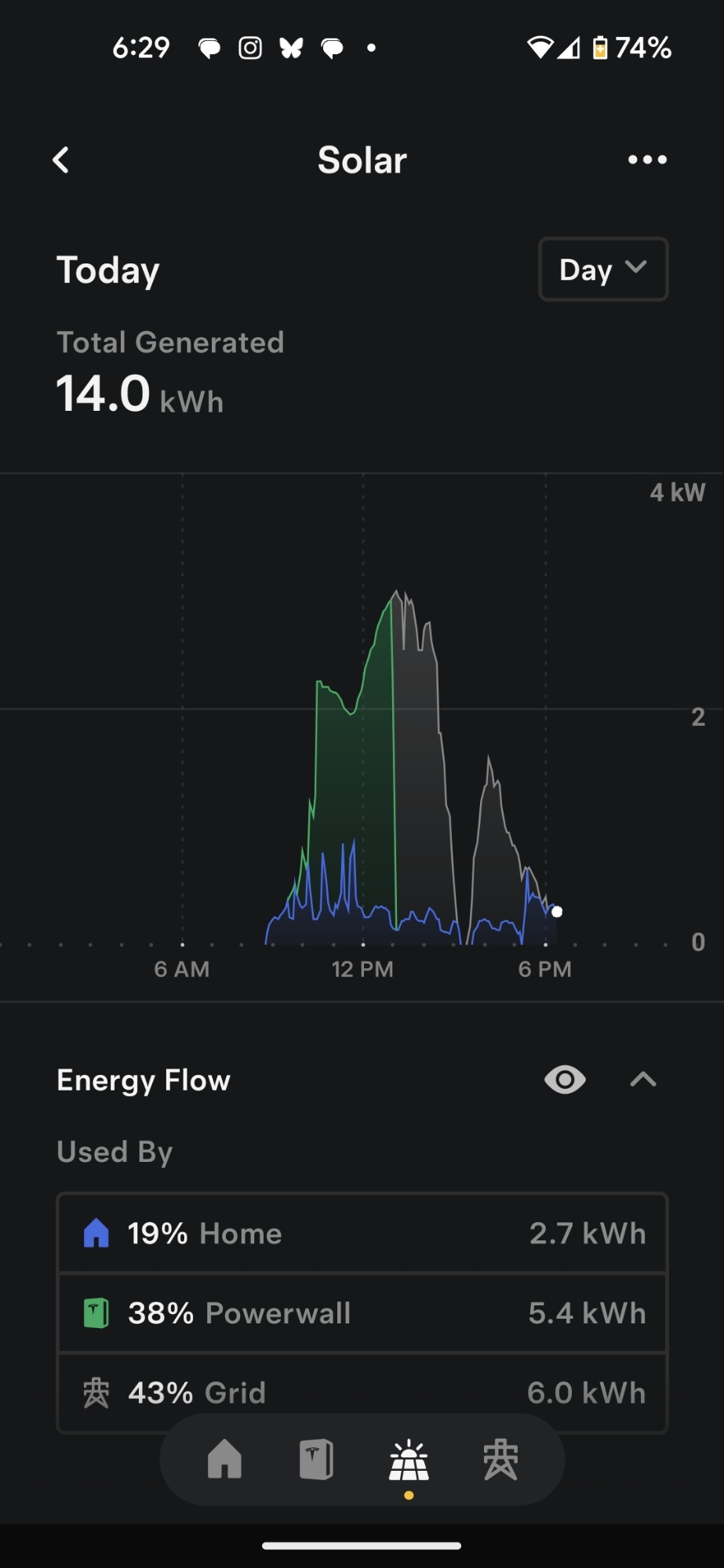This screenshot has width=724, height=1568.
Task: Open the three-dot overflow menu
Action: tap(647, 160)
